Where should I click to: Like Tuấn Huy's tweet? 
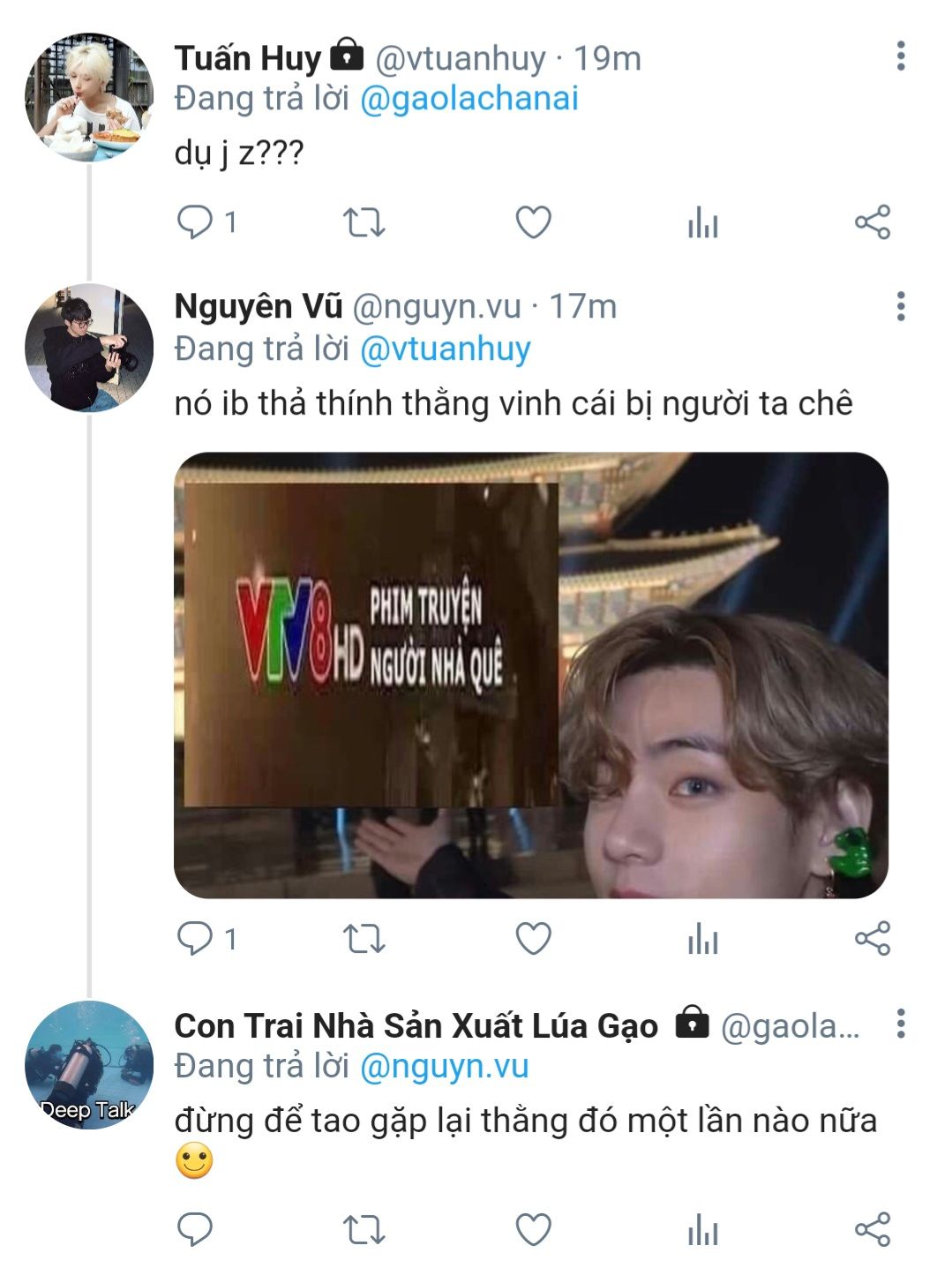(x=533, y=222)
